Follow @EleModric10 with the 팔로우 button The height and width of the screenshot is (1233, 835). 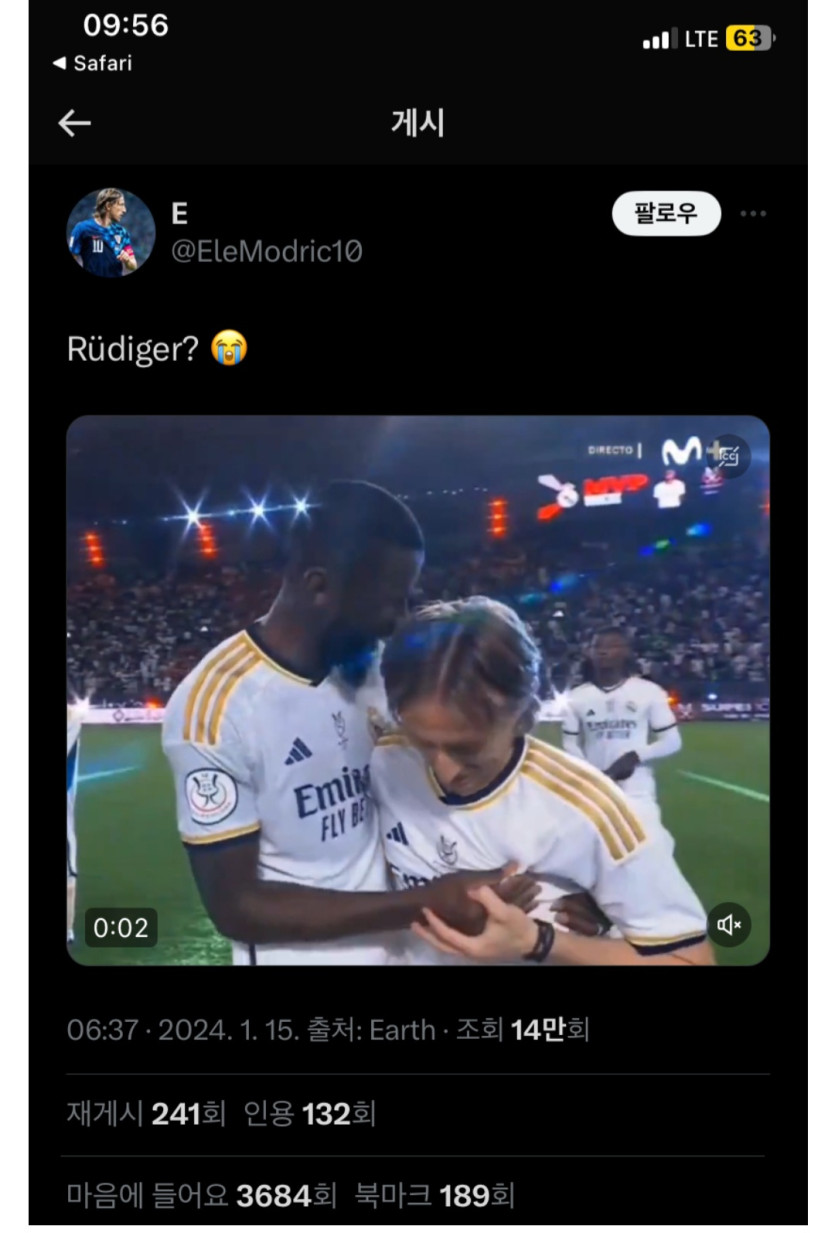(665, 213)
